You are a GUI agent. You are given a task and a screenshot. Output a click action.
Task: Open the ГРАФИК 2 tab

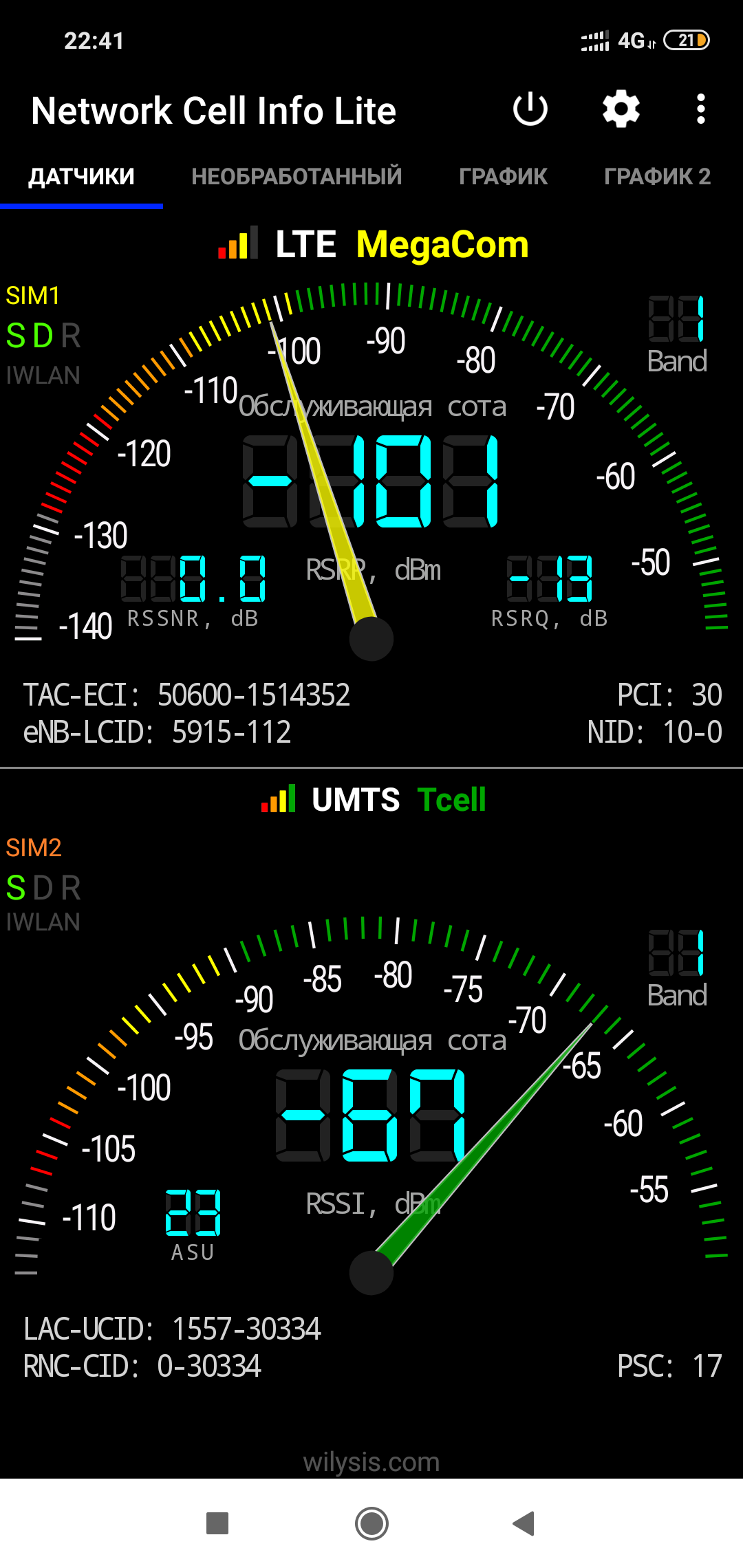pos(657,177)
